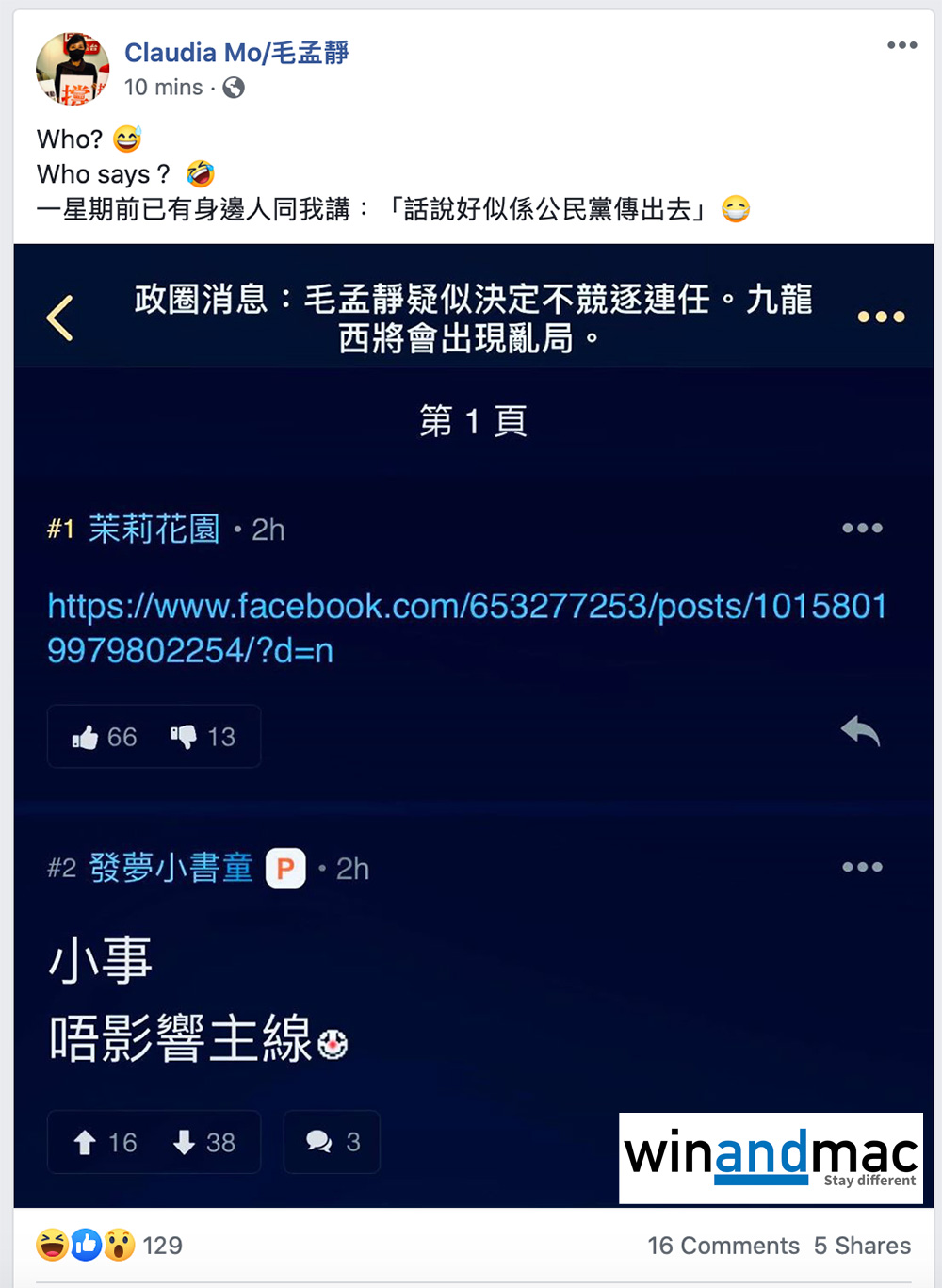The width and height of the screenshot is (942, 1288).
Task: Open the attached forum screenshot image
Action: (x=473, y=726)
